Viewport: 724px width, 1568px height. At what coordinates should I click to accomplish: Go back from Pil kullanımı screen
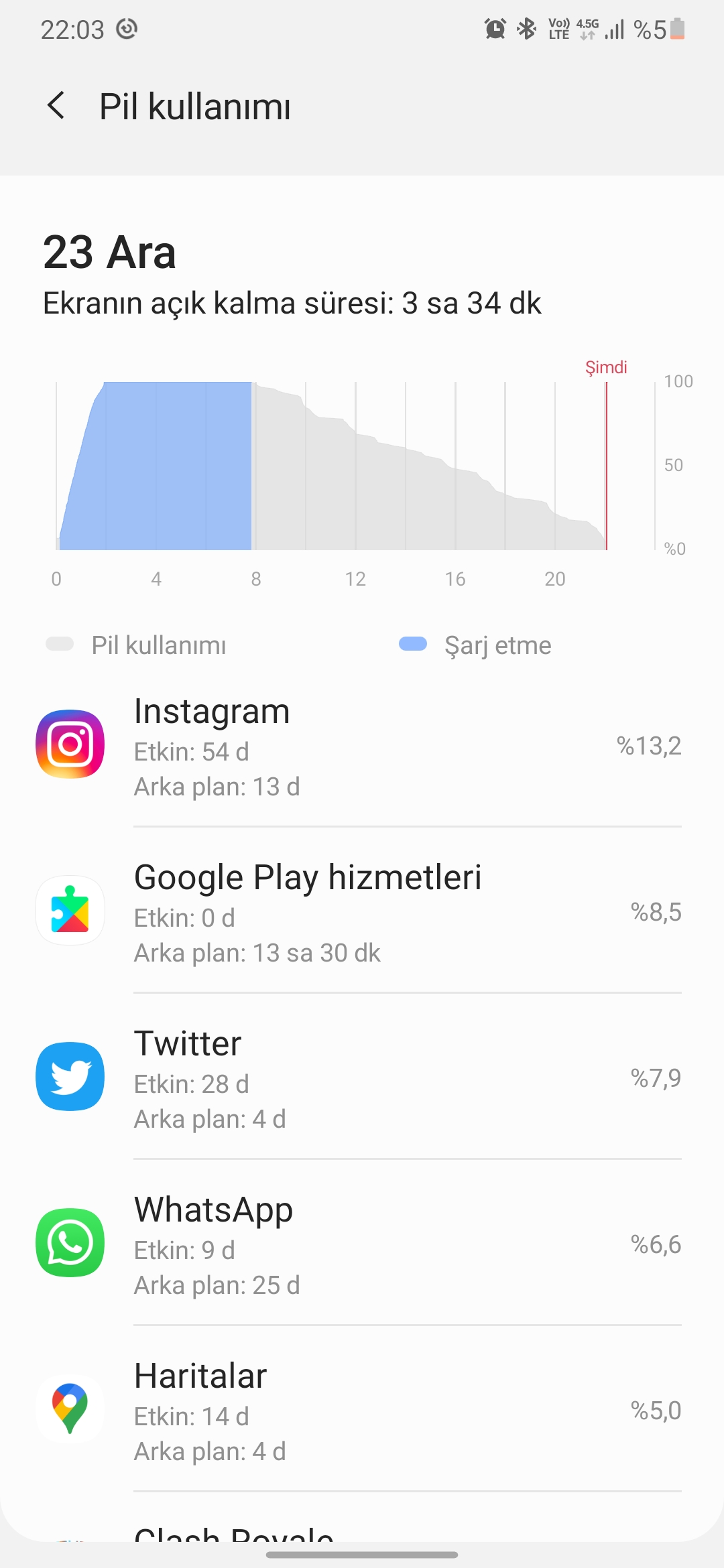(x=57, y=106)
